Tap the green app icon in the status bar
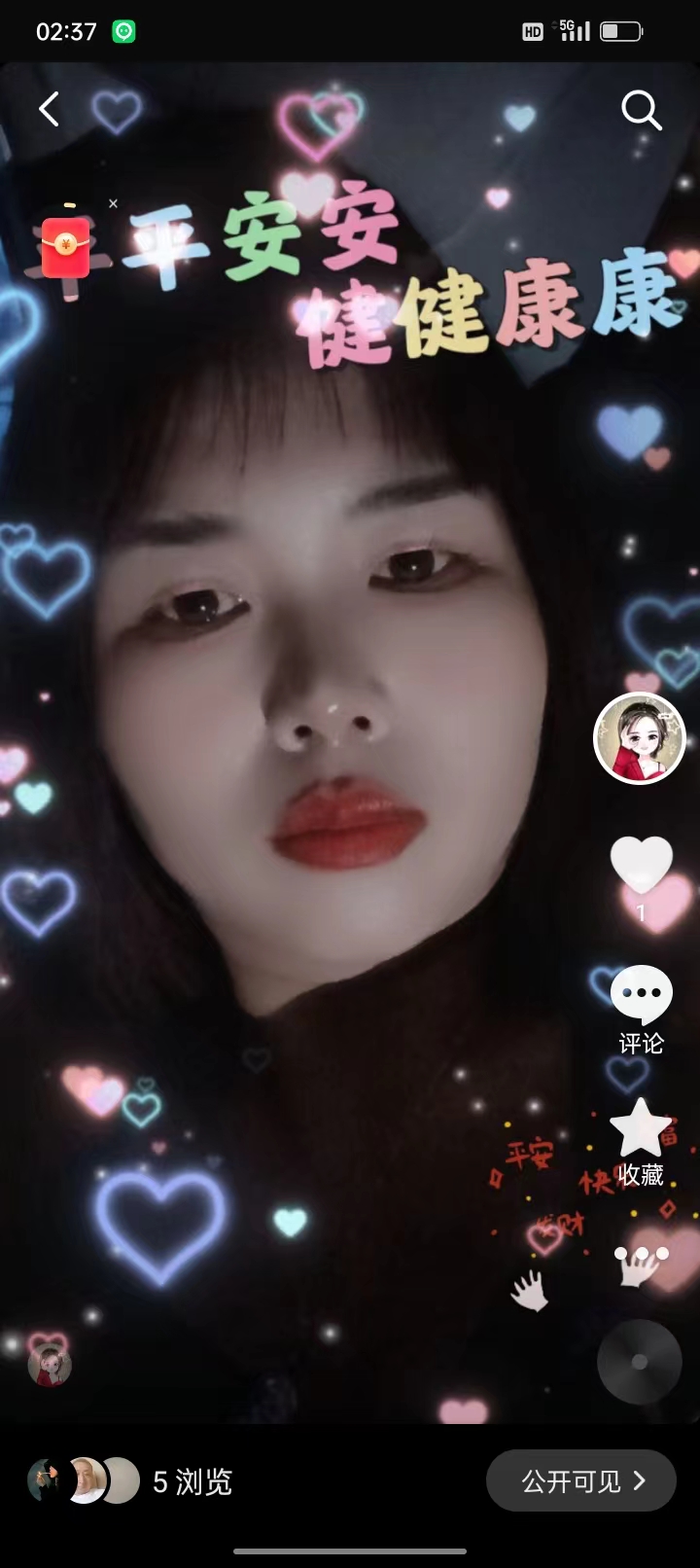 [x=124, y=31]
